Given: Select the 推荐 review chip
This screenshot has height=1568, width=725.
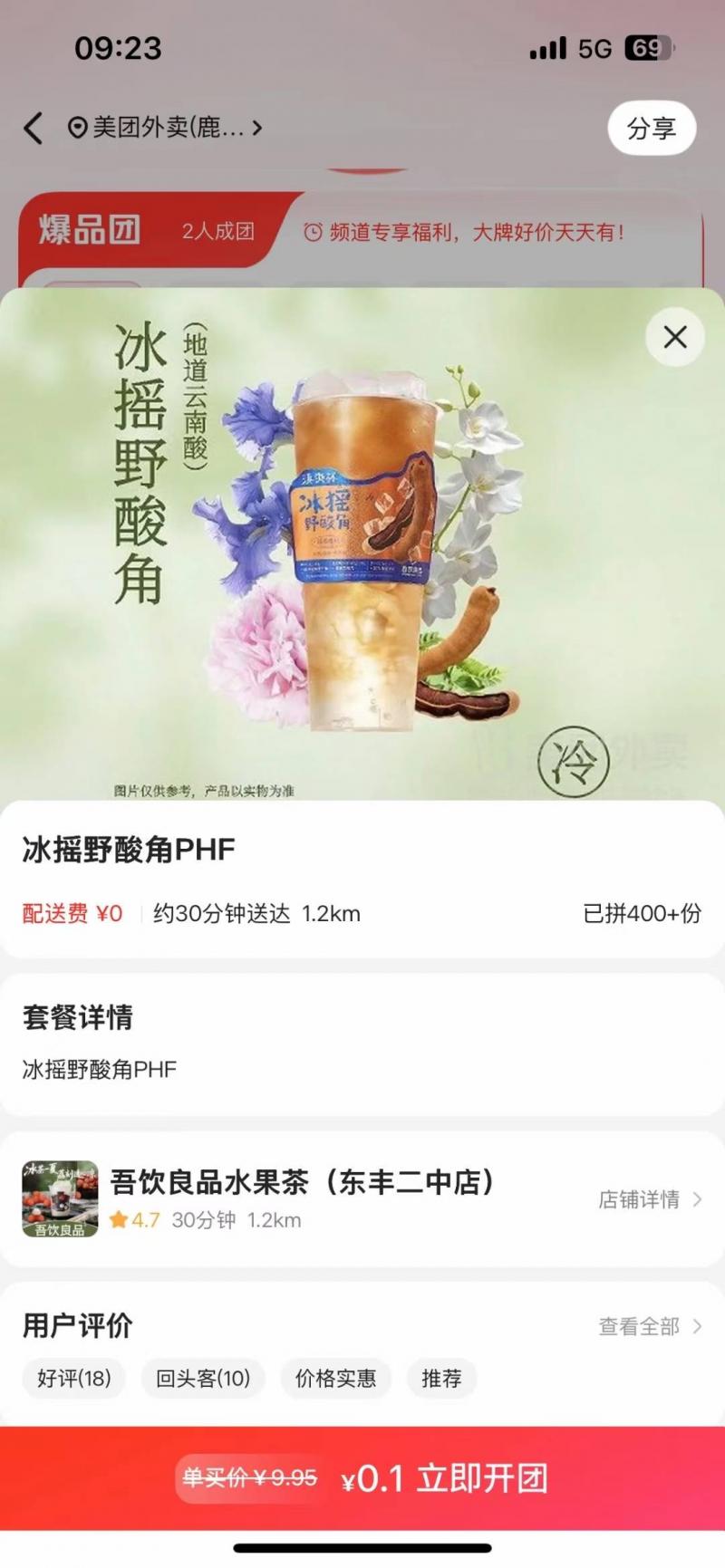Looking at the screenshot, I should pyautogui.click(x=441, y=1379).
